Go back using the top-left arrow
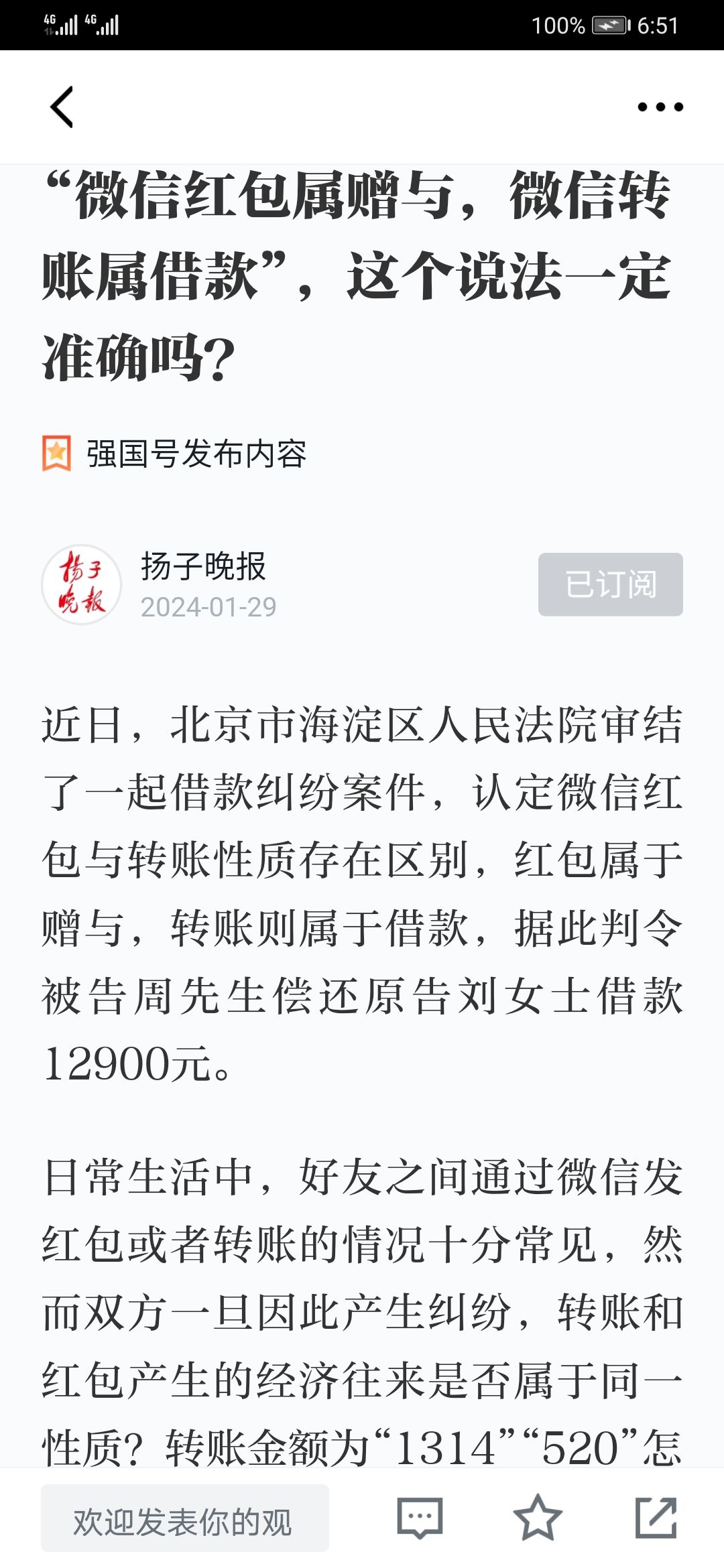The height and width of the screenshot is (1568, 724). pyautogui.click(x=62, y=107)
